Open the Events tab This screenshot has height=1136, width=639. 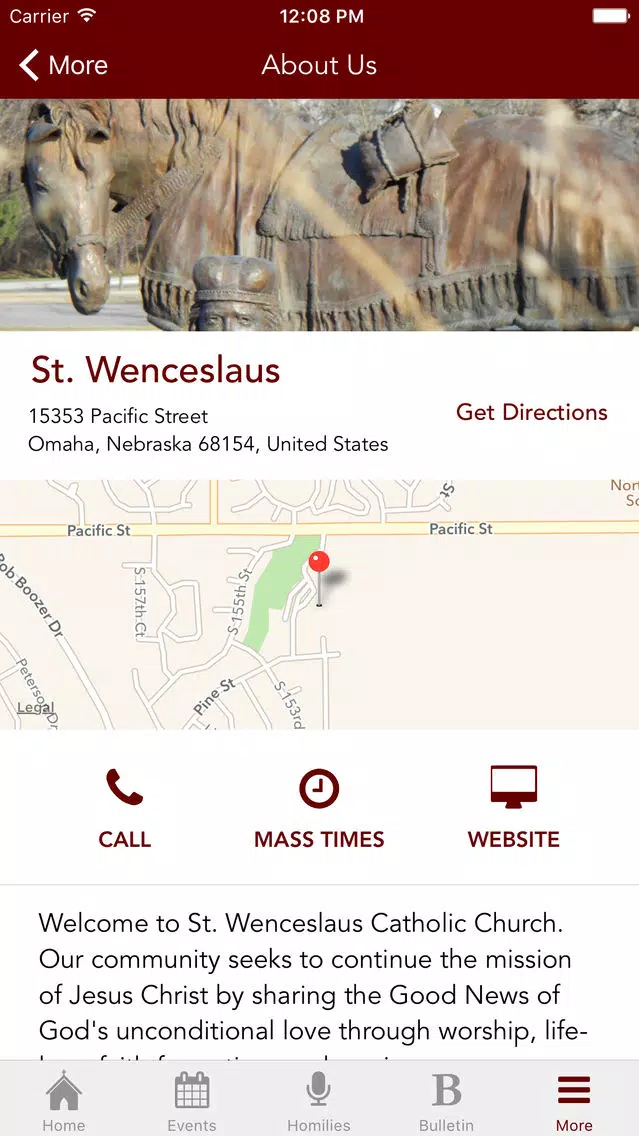click(x=191, y=1100)
